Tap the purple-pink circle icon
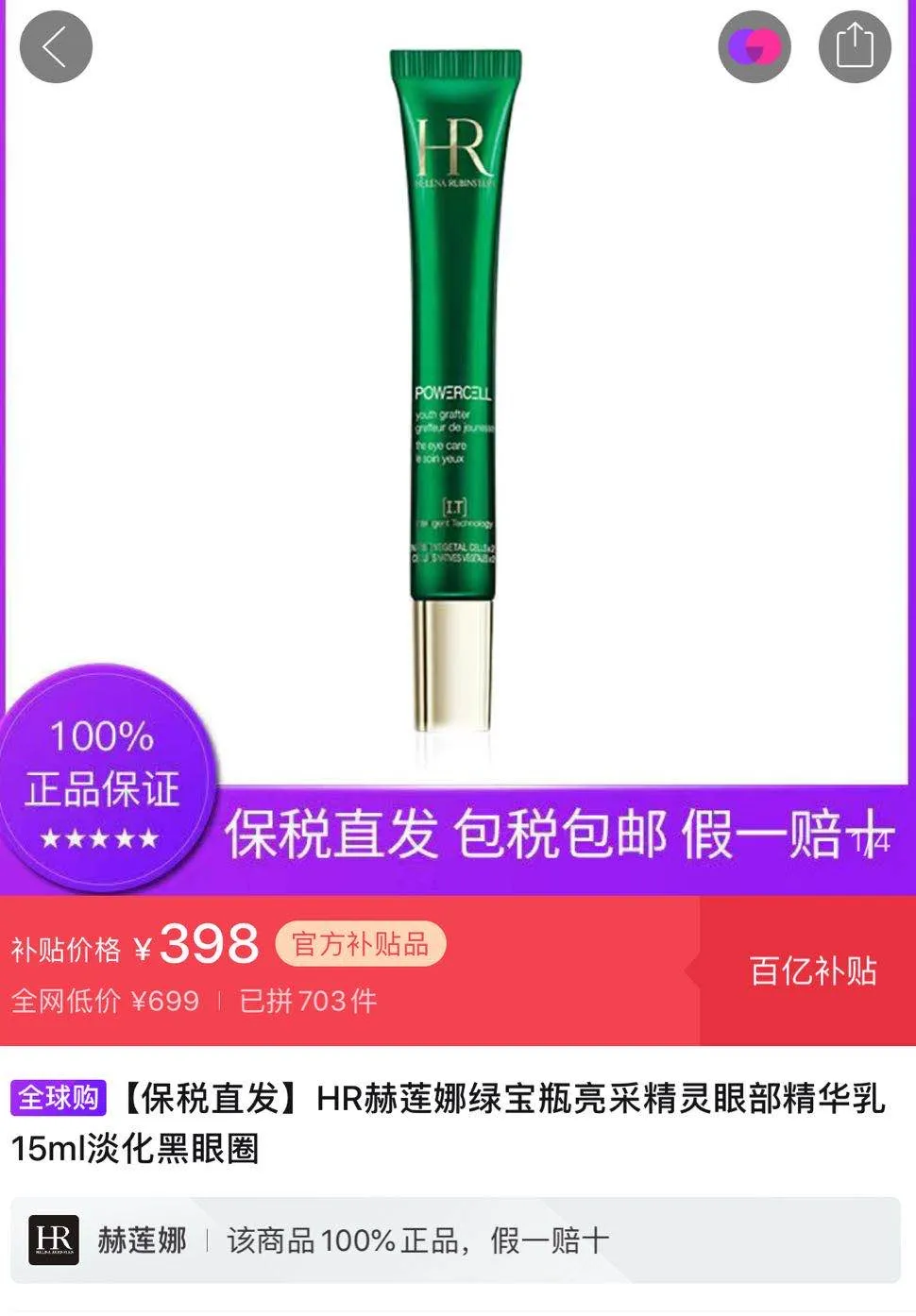916x1316 pixels. [x=754, y=46]
